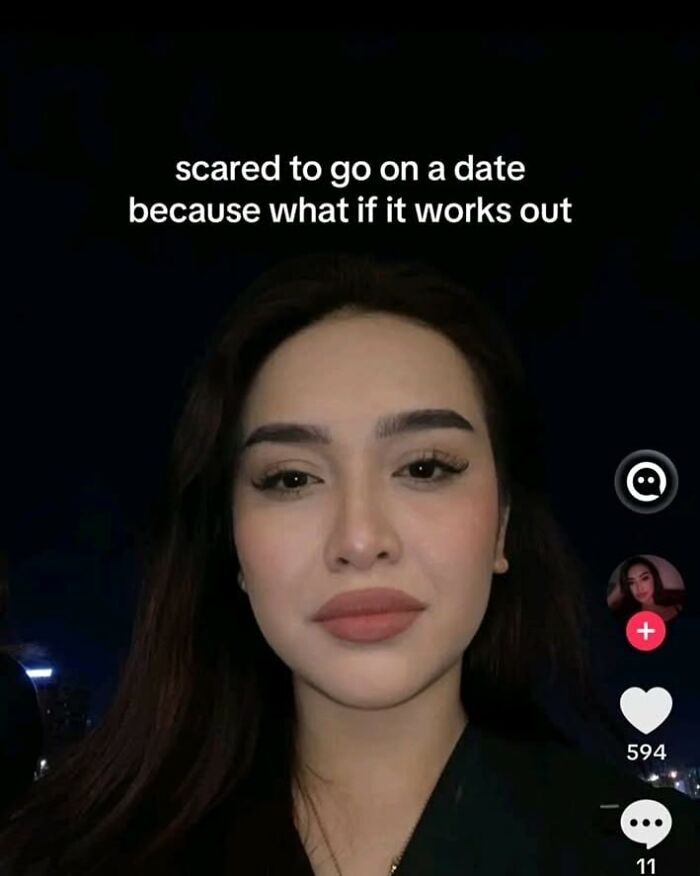The image size is (700, 876).
Task: Like this video with the heart
Action: [x=645, y=710]
